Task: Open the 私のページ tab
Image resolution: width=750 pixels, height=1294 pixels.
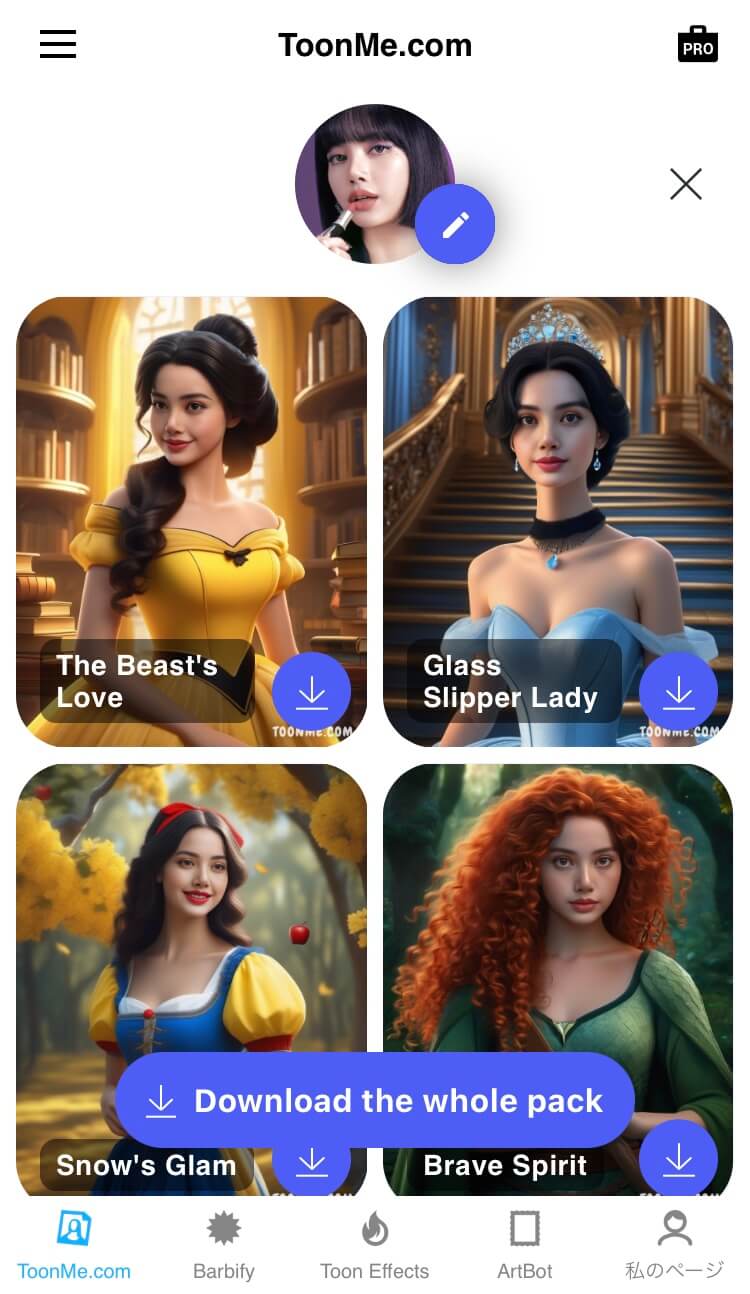Action: click(x=674, y=1246)
